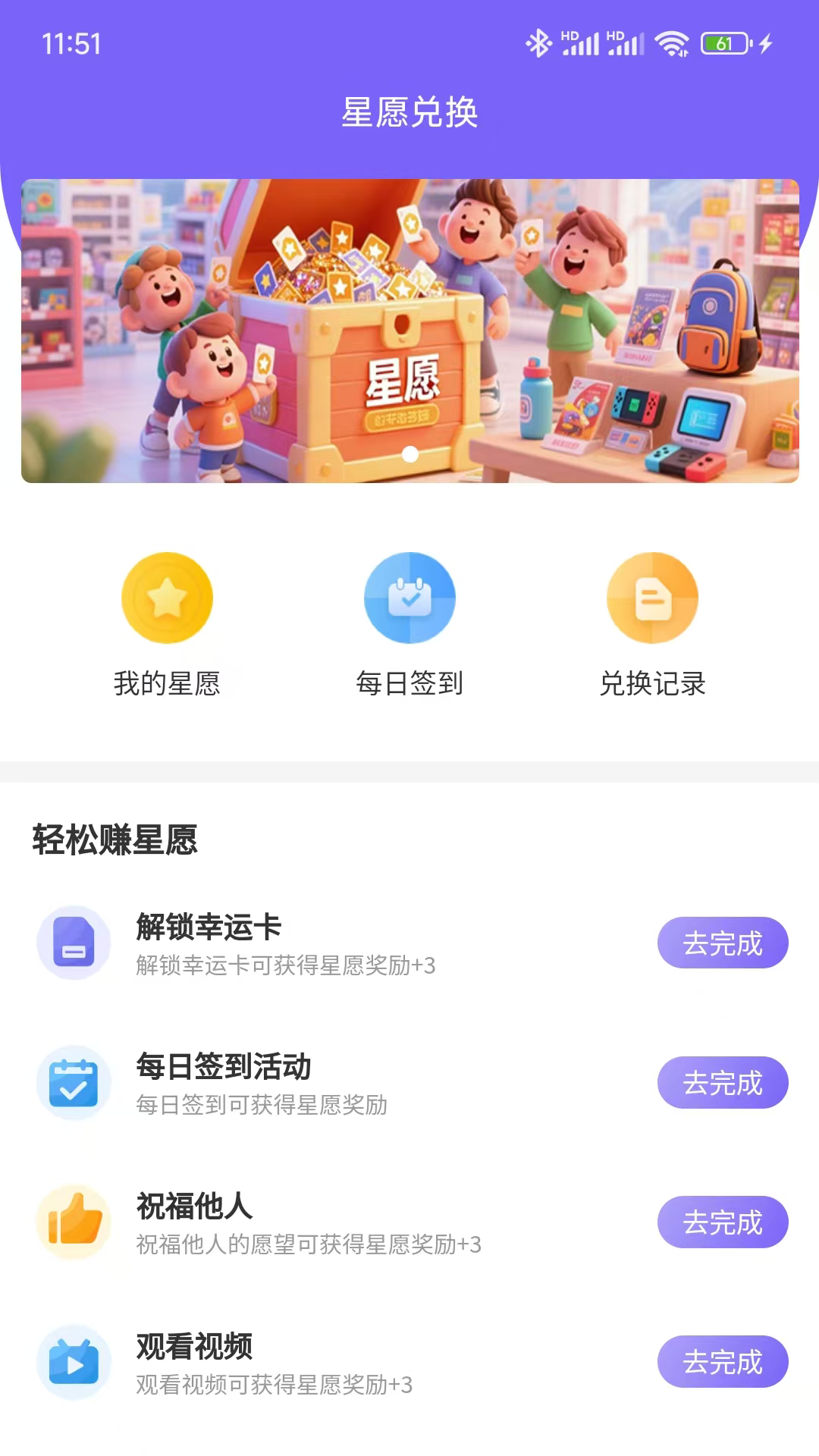Click the 每日签到活动 calendar check icon

pyautogui.click(x=74, y=1082)
